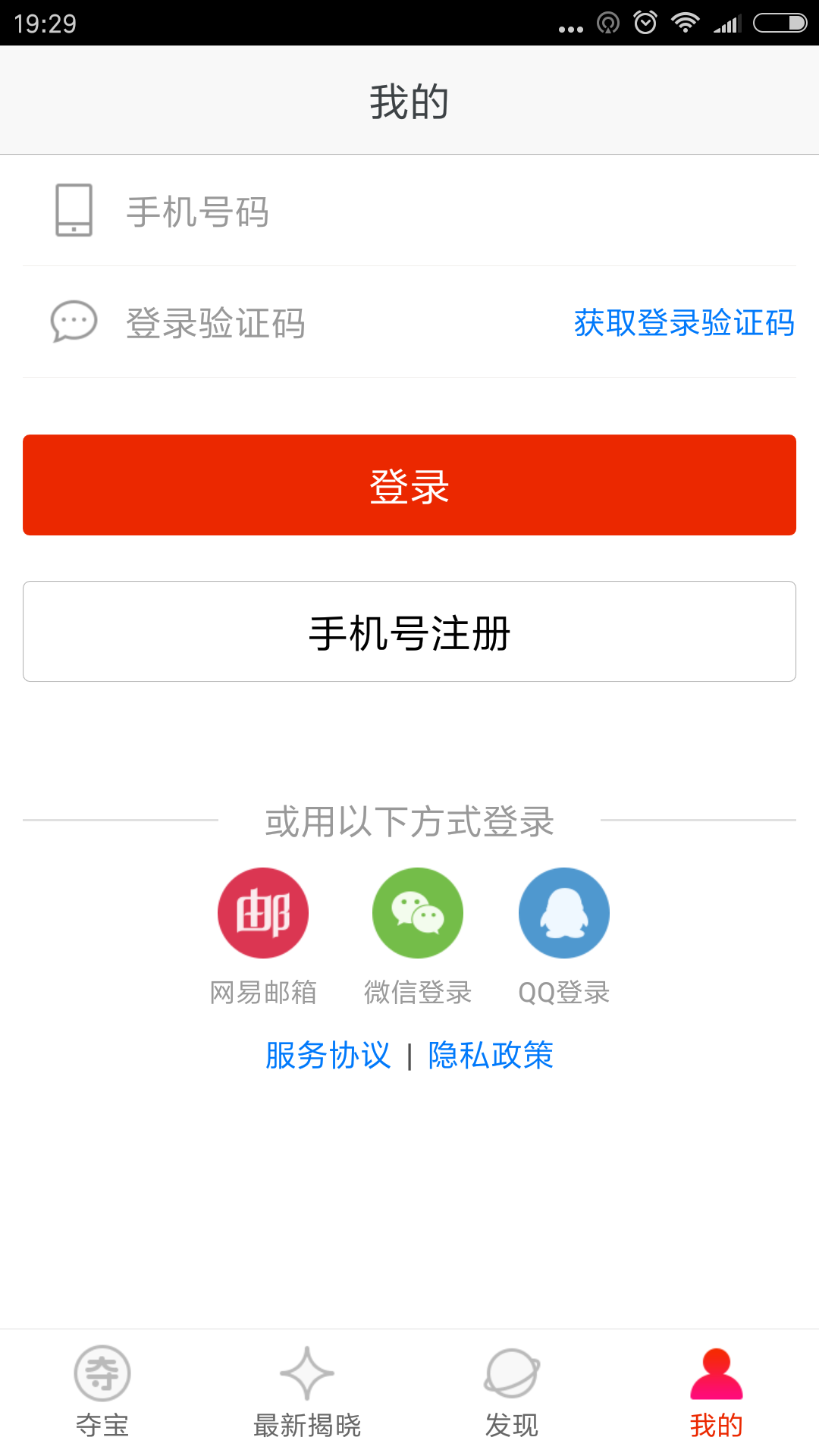
Task: Request code via 获取登录验证码
Action: point(684,323)
